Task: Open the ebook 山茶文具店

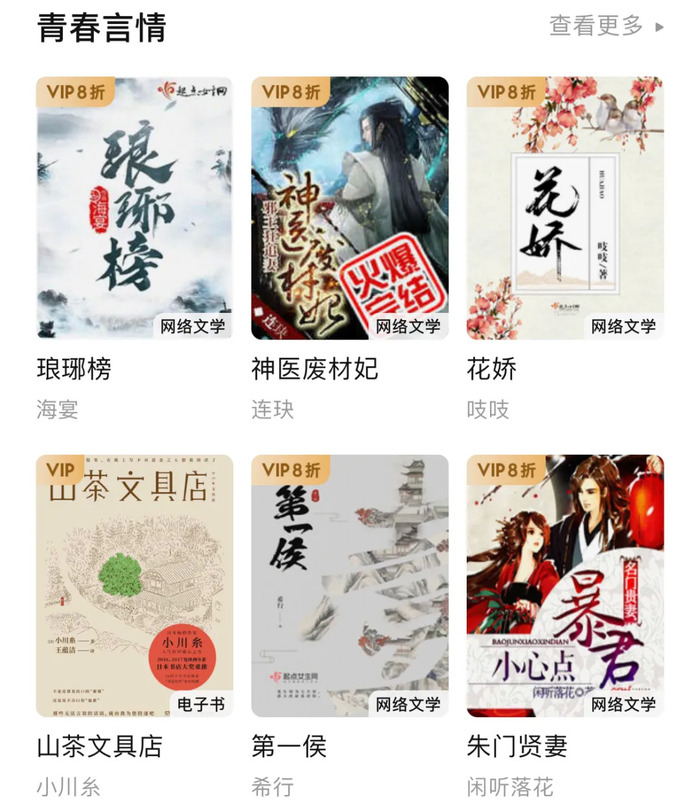Action: (x=134, y=586)
